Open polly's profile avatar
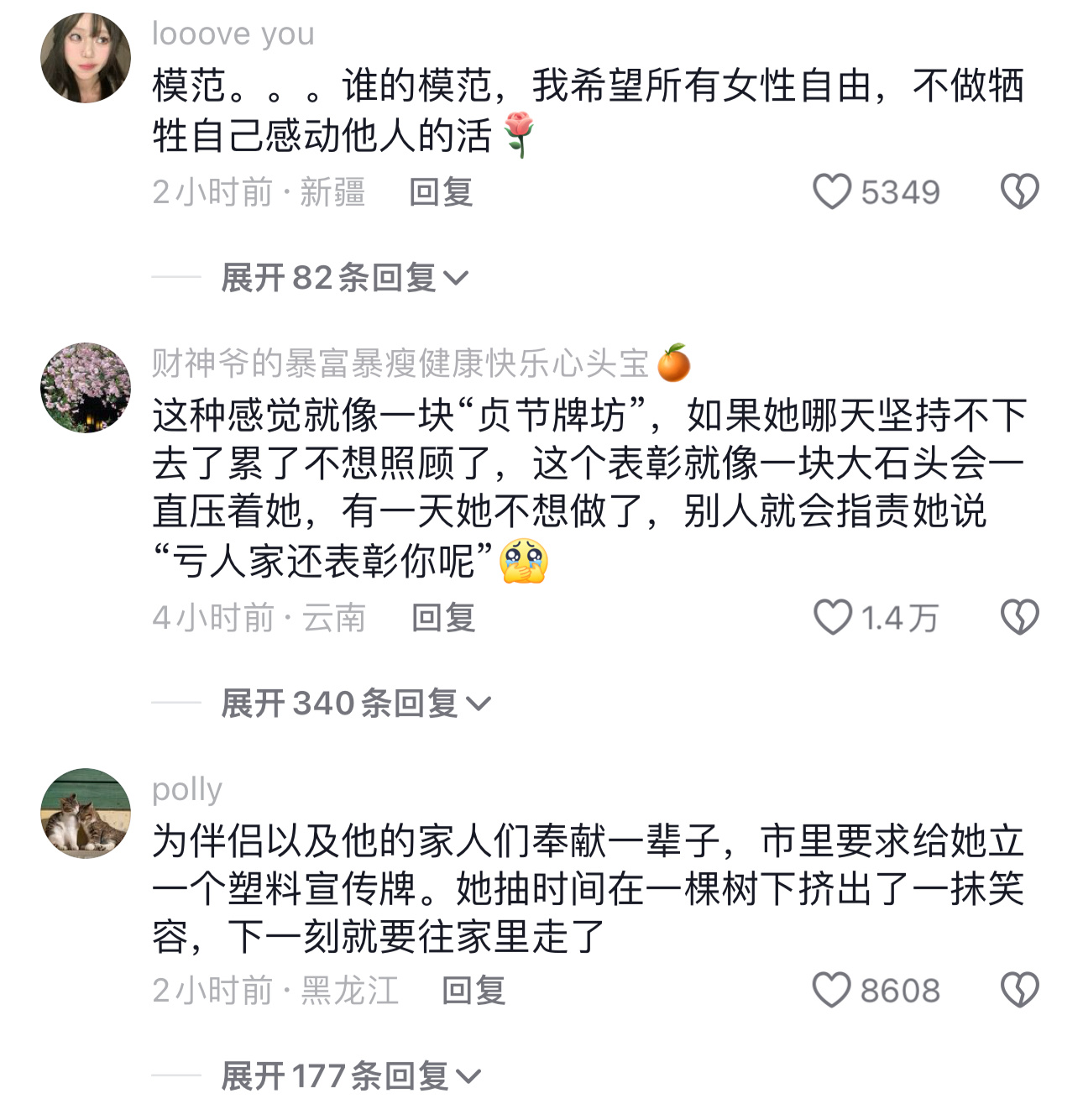 coord(86,814)
